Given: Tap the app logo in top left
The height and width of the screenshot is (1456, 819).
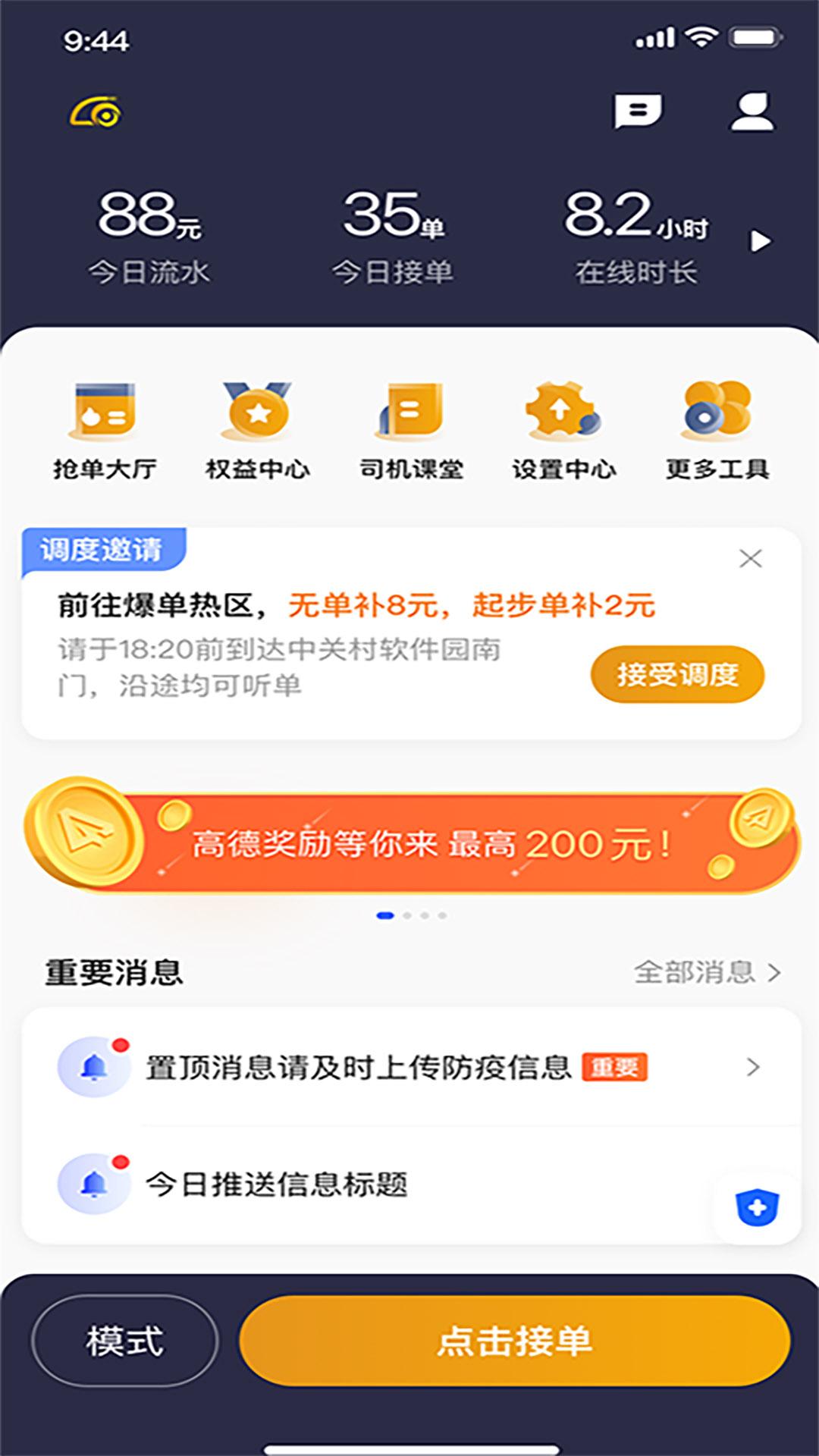Looking at the screenshot, I should coord(95,112).
